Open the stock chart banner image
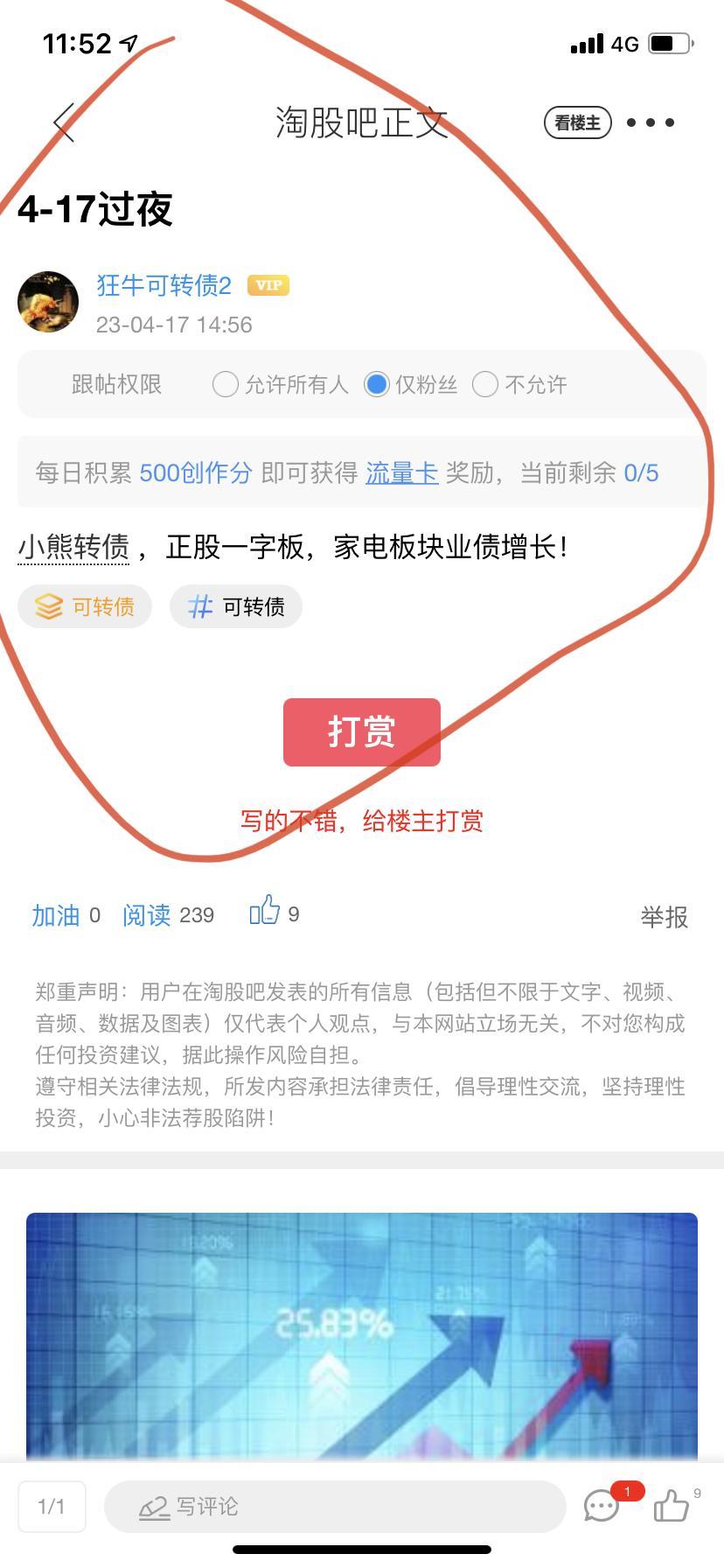Viewport: 724px width, 1568px height. (361, 1334)
